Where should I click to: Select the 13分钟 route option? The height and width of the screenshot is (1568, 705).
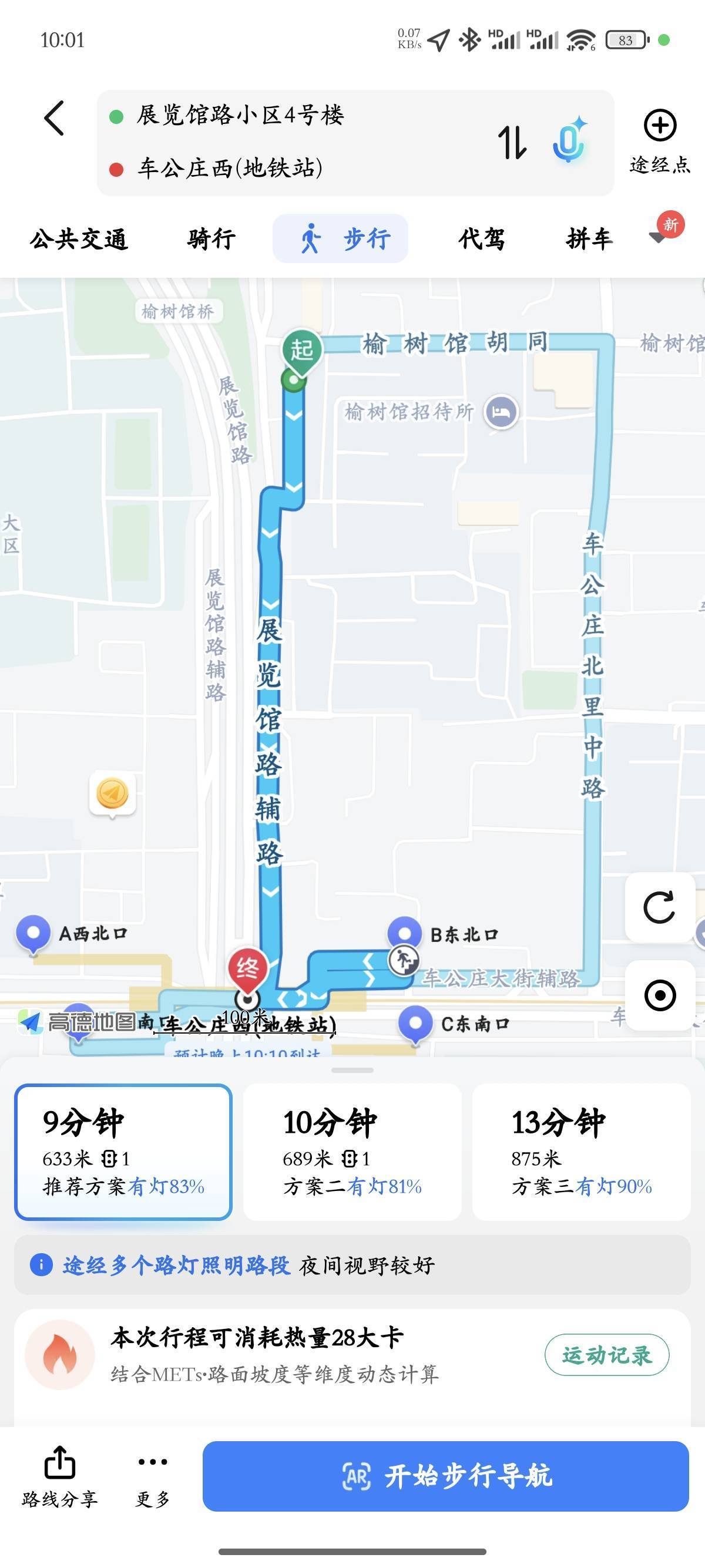click(581, 1152)
